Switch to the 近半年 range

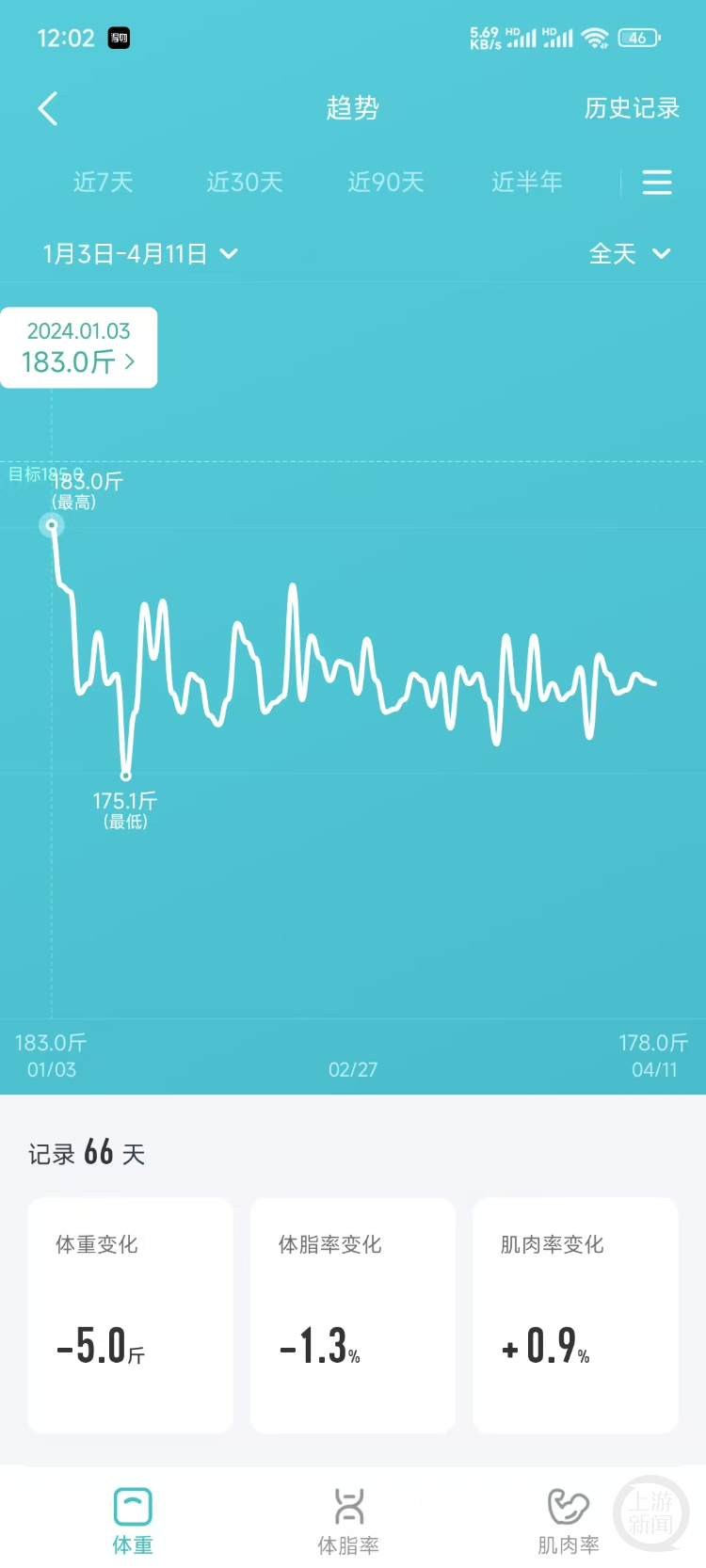pyautogui.click(x=527, y=182)
